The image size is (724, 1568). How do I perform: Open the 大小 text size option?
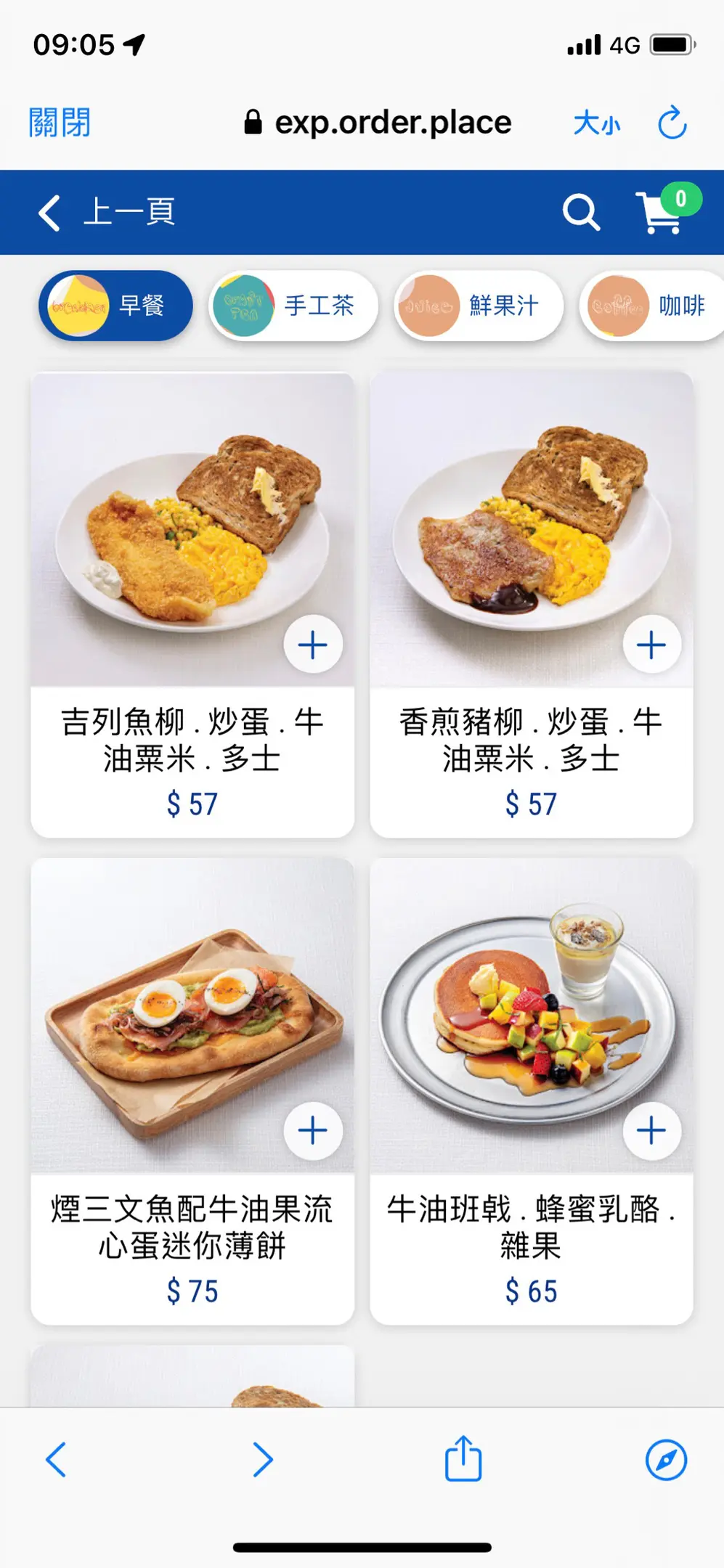tap(596, 123)
